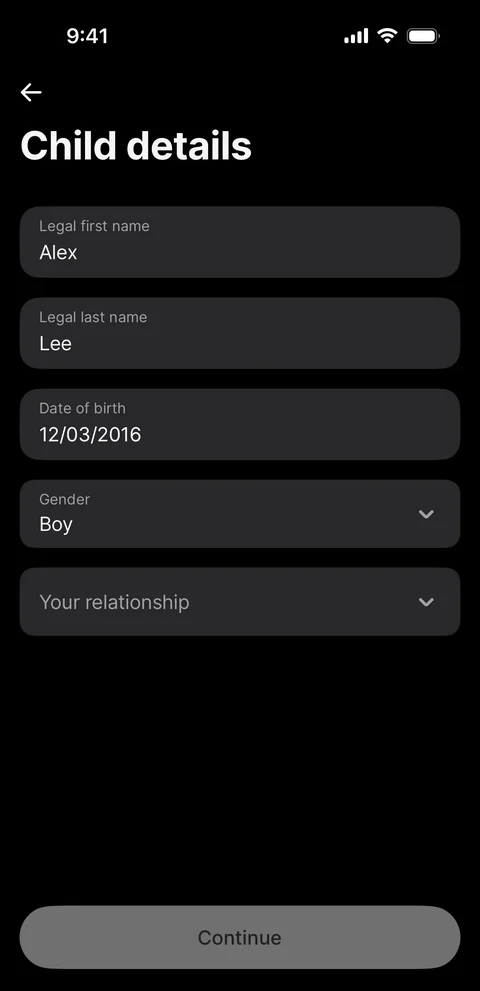Edit the Legal last name field
Screen dimensions: 480x991
point(240,333)
